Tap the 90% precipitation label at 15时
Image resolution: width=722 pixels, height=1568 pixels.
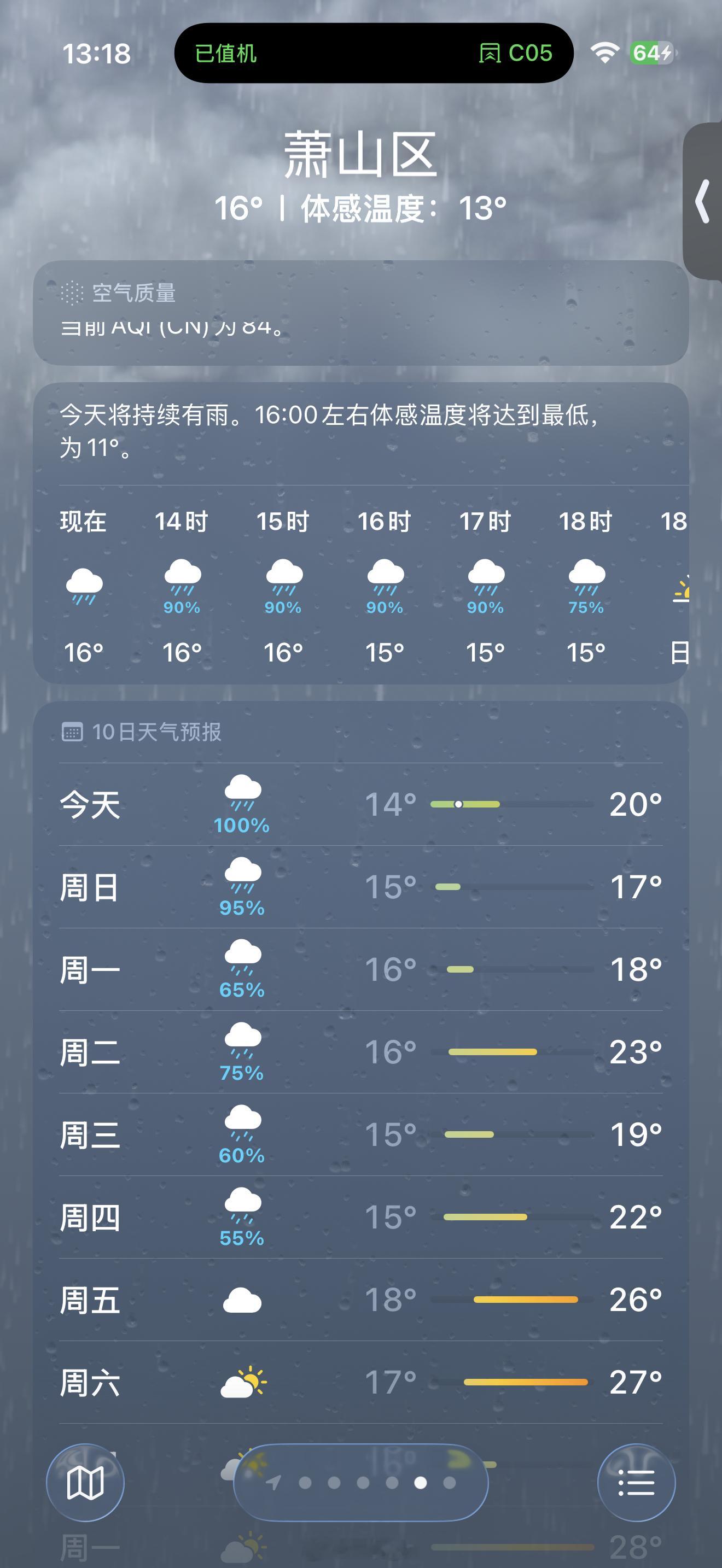pyautogui.click(x=281, y=606)
